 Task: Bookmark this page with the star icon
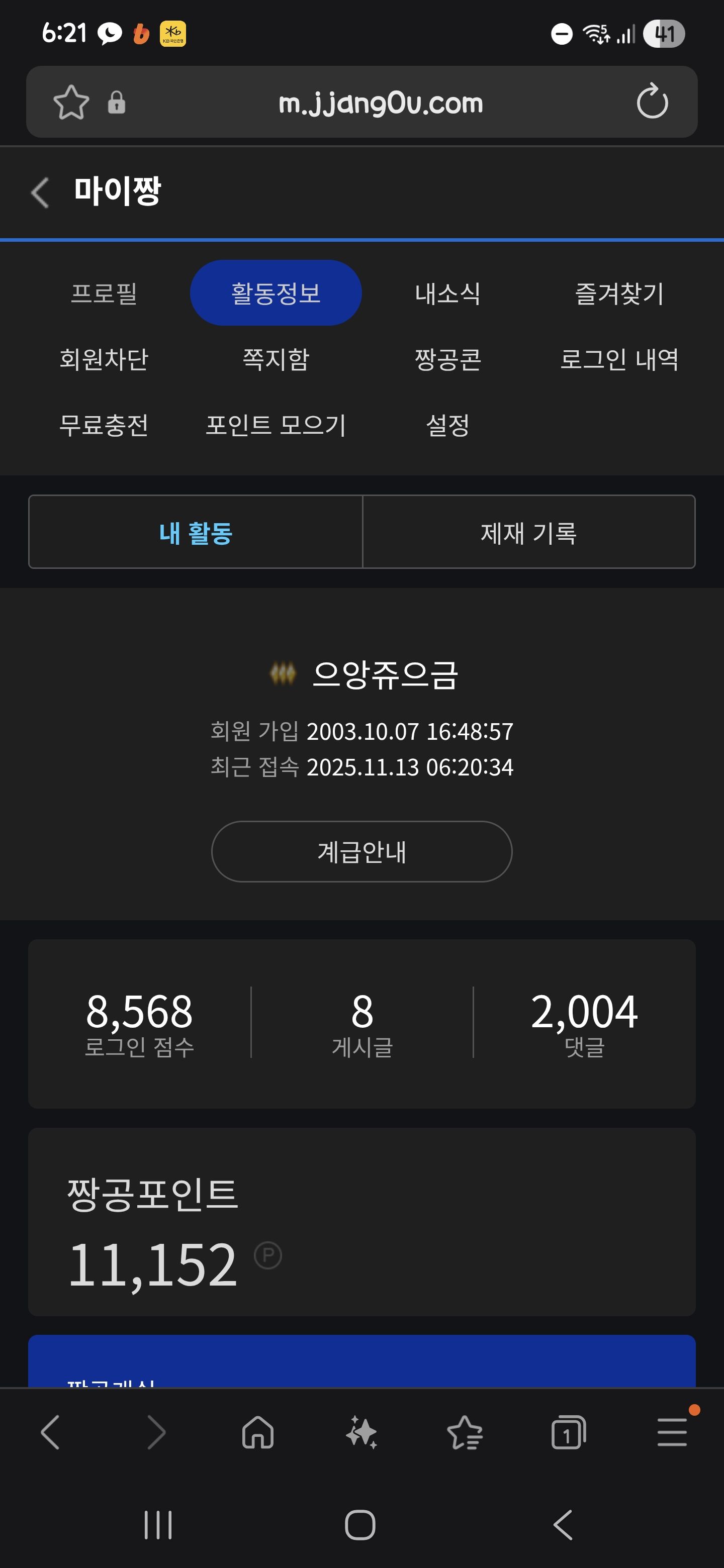tap(71, 102)
